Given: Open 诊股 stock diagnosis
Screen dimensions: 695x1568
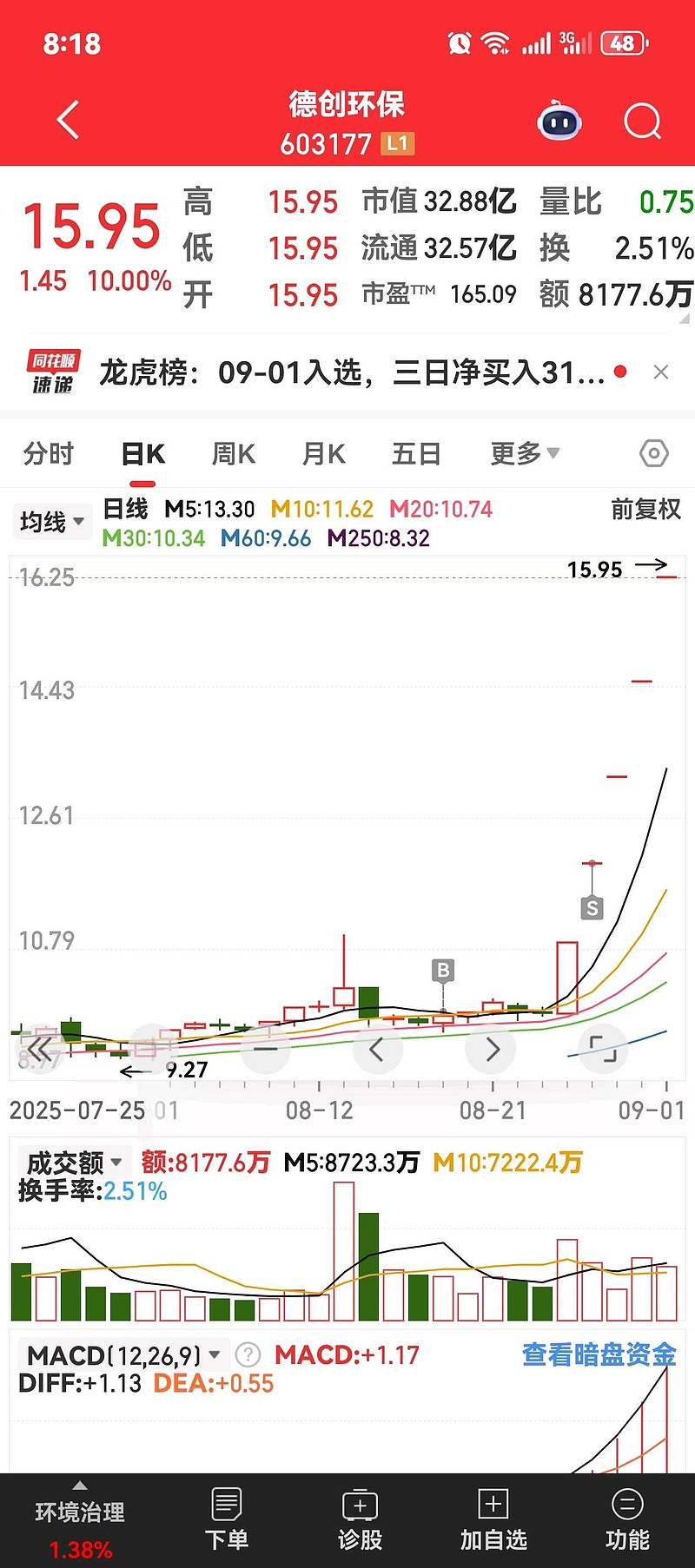Looking at the screenshot, I should click(360, 1520).
